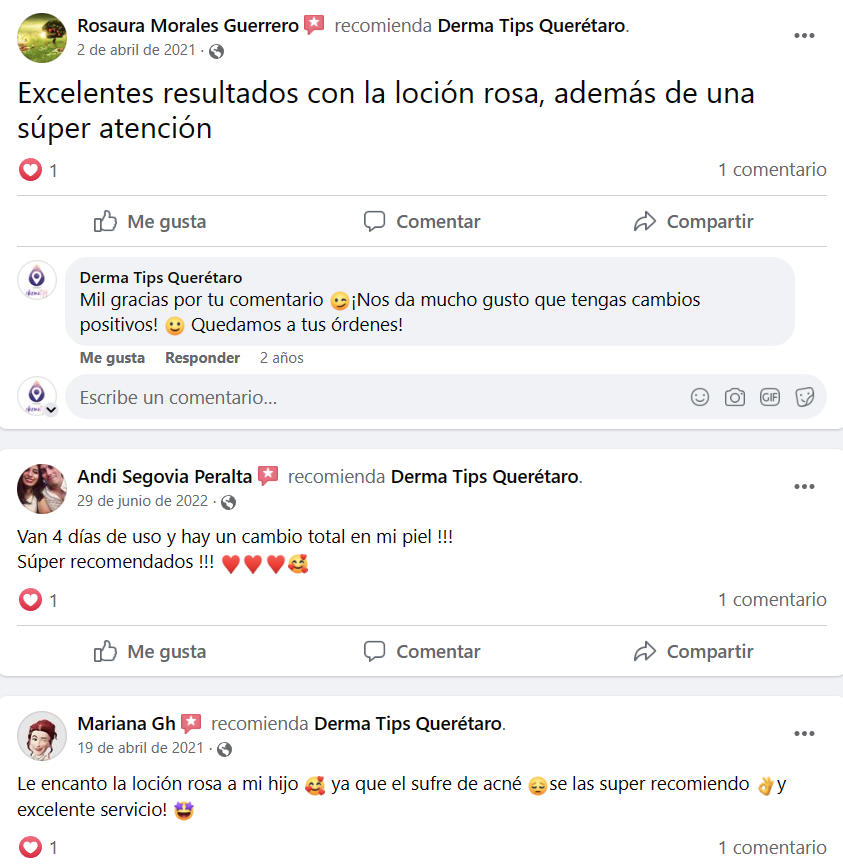Viewport: 843px width, 865px height.
Task: Add a GIF to the comment
Action: click(770, 398)
